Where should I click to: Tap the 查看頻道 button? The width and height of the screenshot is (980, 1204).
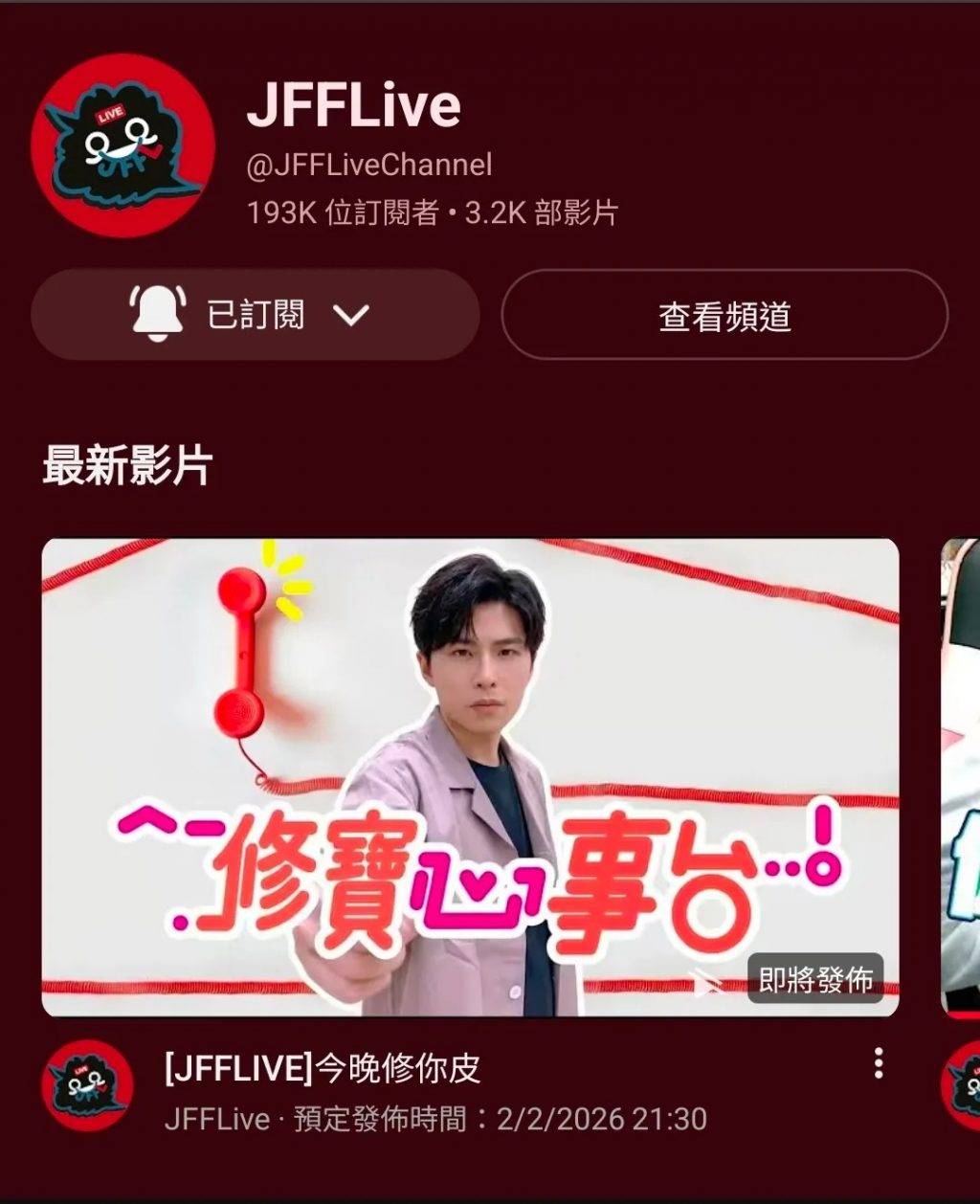(724, 315)
